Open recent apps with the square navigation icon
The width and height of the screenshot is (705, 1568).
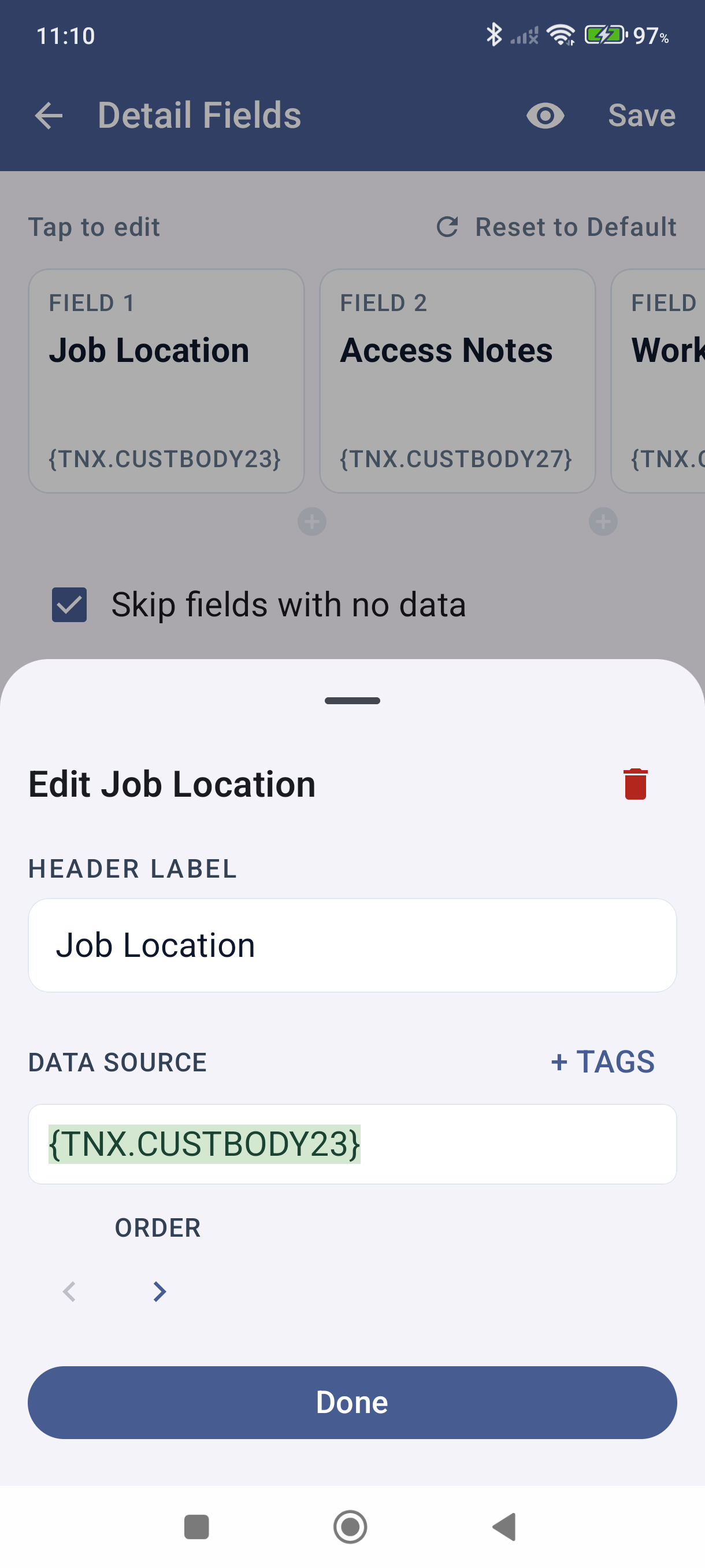coord(196,1525)
